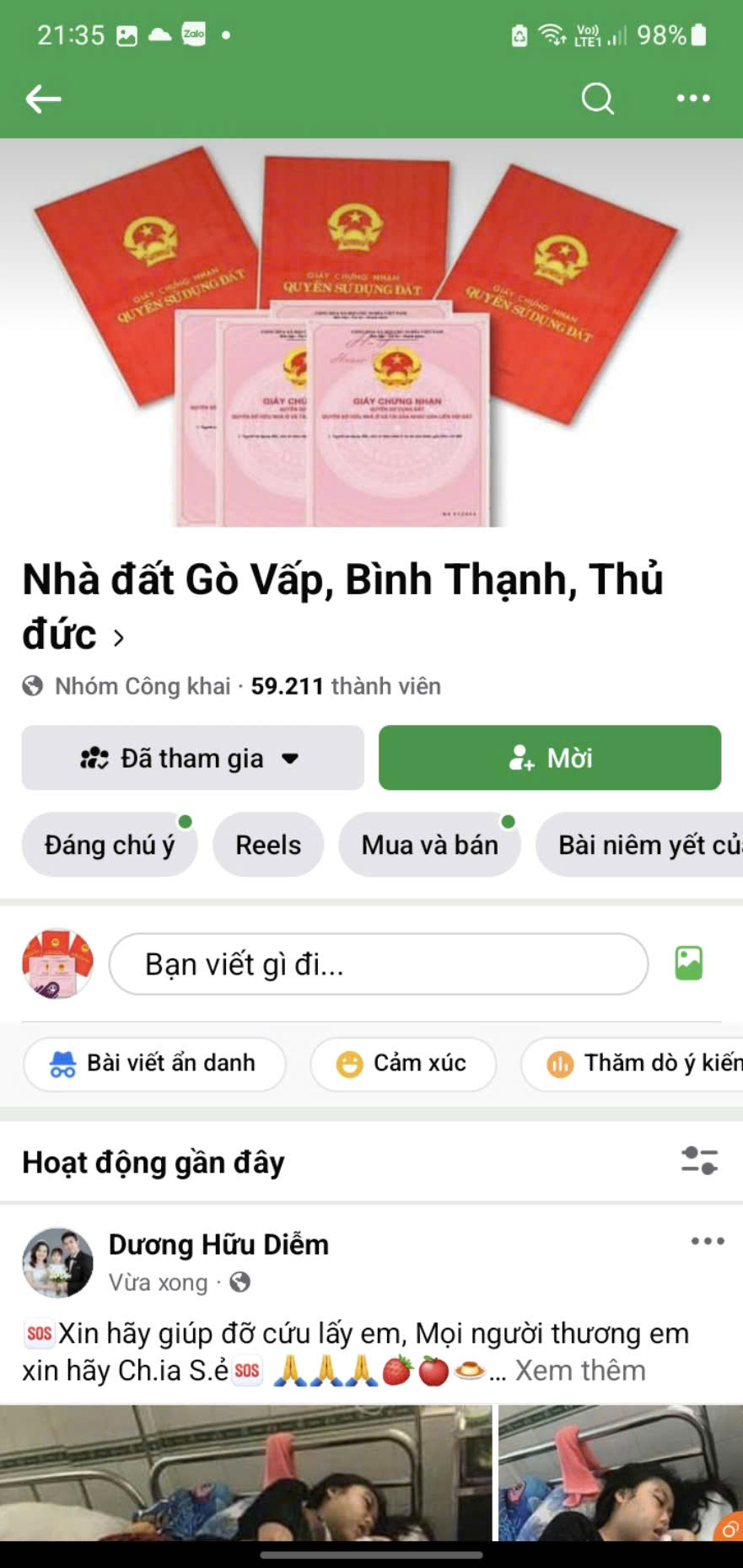Open the top-bar overflow menu
Viewport: 743px width, 1568px height.
(692, 99)
